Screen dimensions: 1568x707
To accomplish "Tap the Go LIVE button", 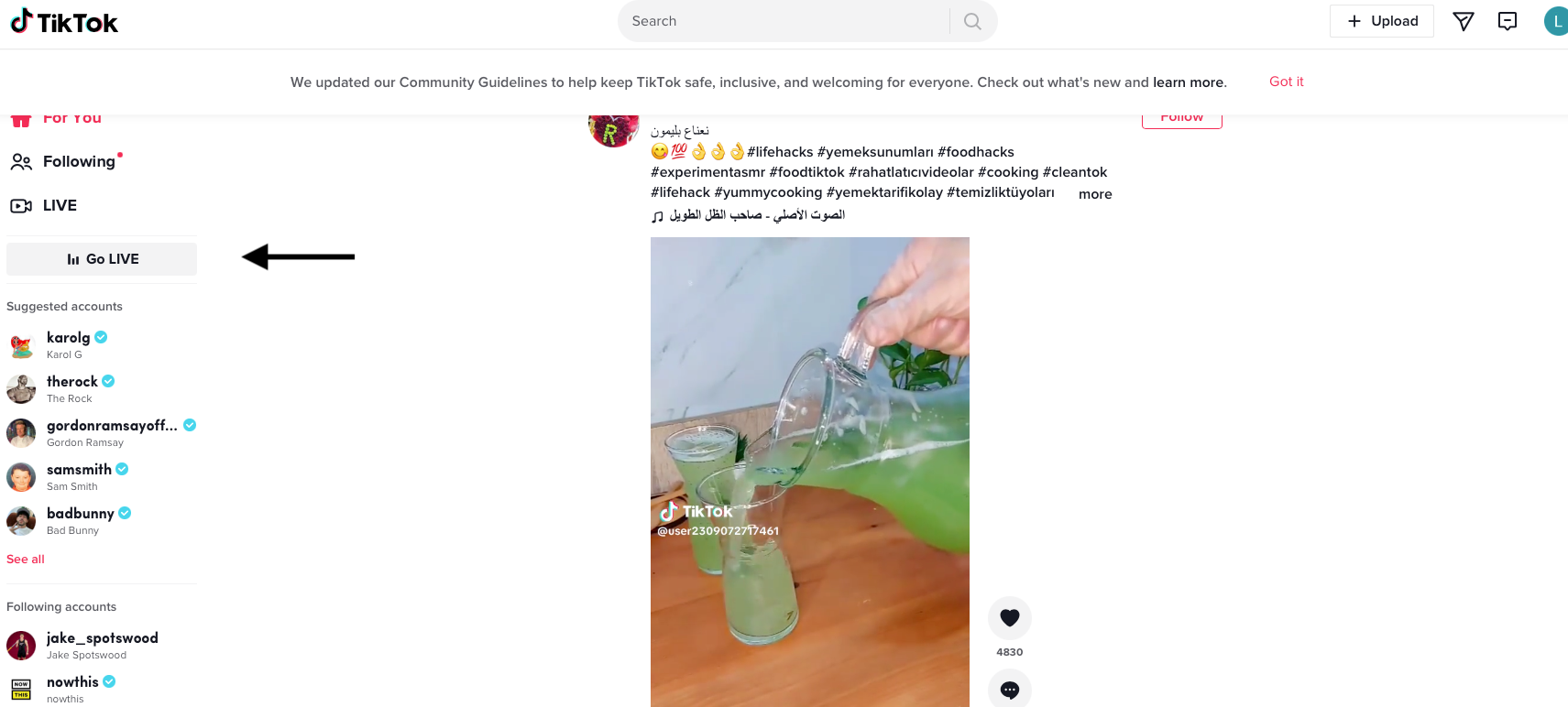I will click(102, 259).
